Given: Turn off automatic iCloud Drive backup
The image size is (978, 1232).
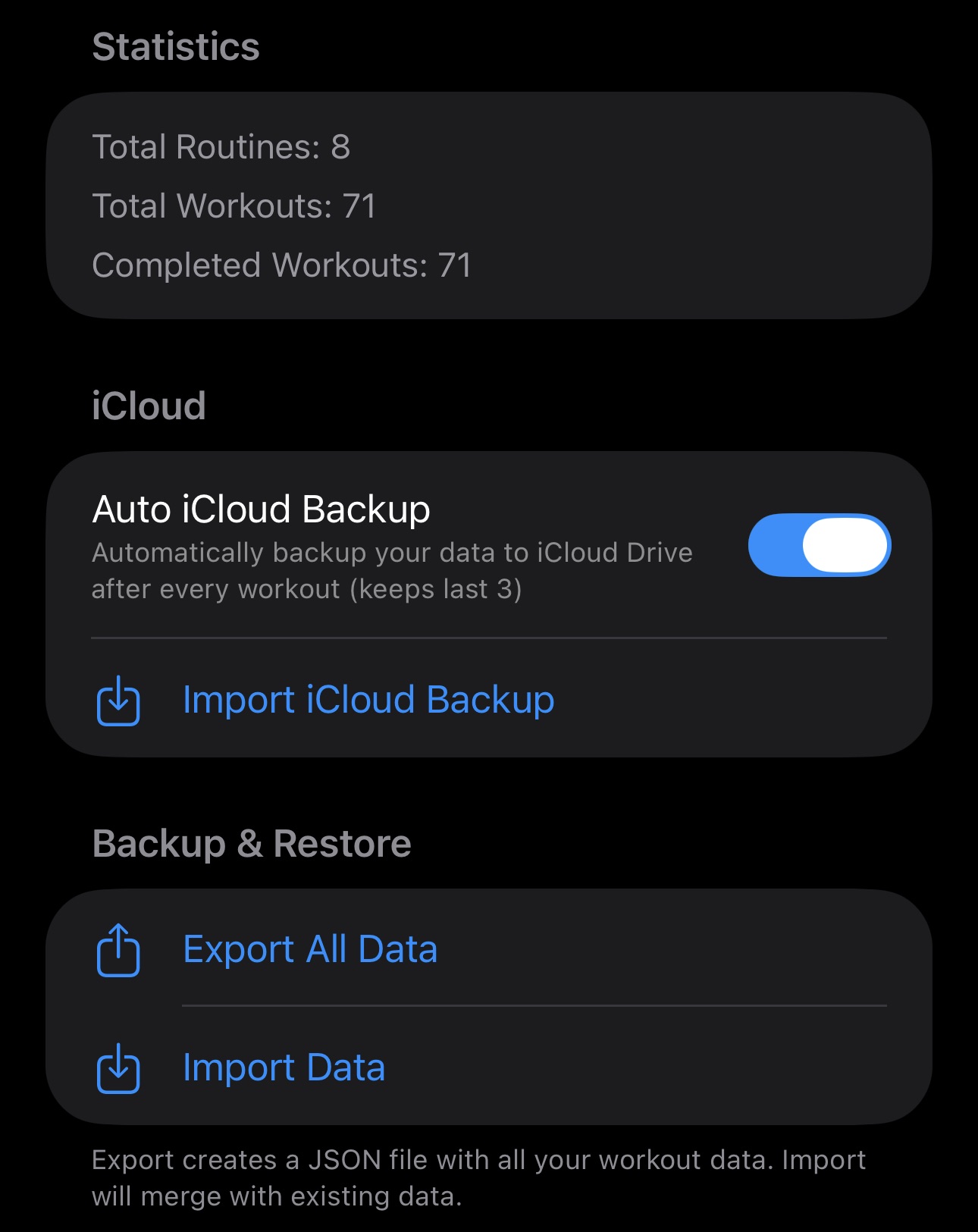Looking at the screenshot, I should [x=819, y=544].
